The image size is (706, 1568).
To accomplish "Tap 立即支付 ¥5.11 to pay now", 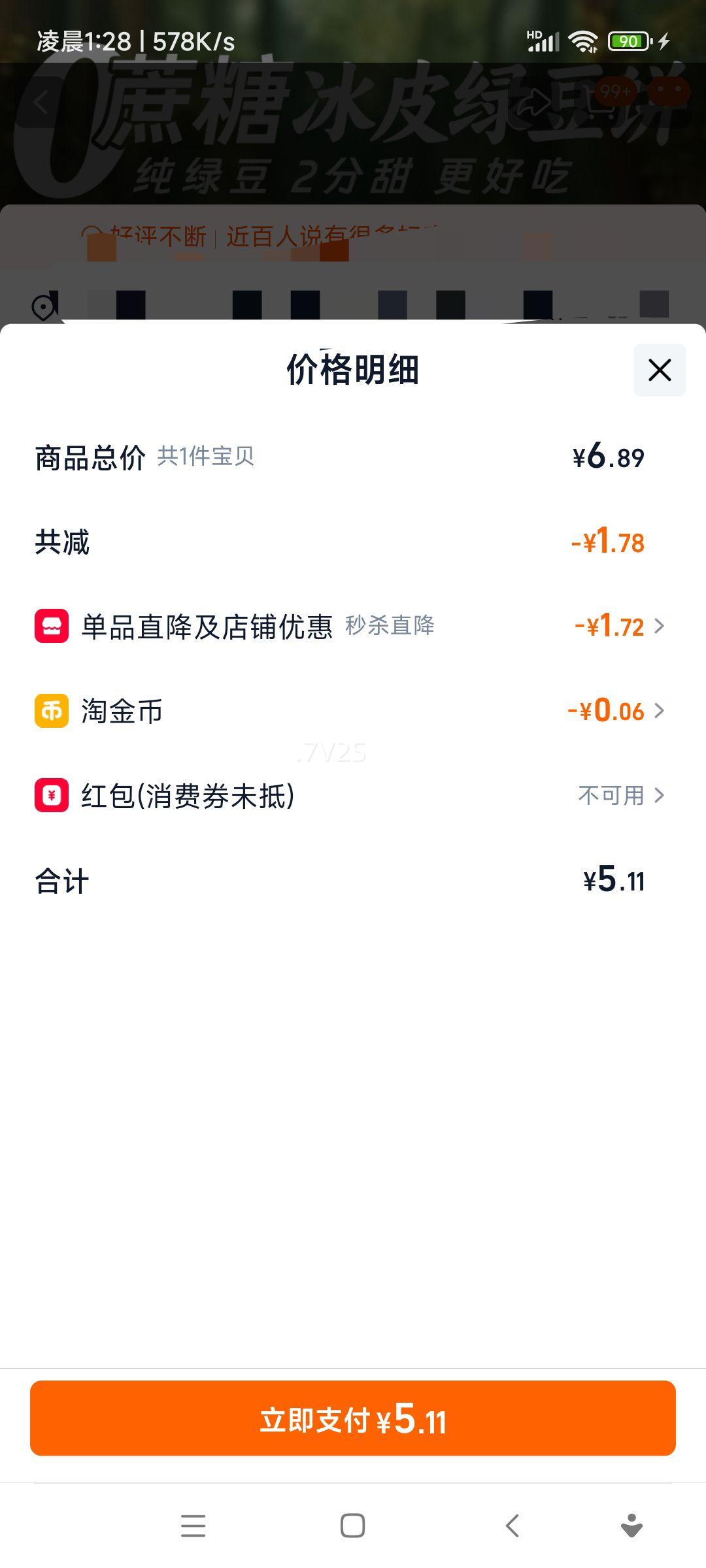I will click(353, 1418).
